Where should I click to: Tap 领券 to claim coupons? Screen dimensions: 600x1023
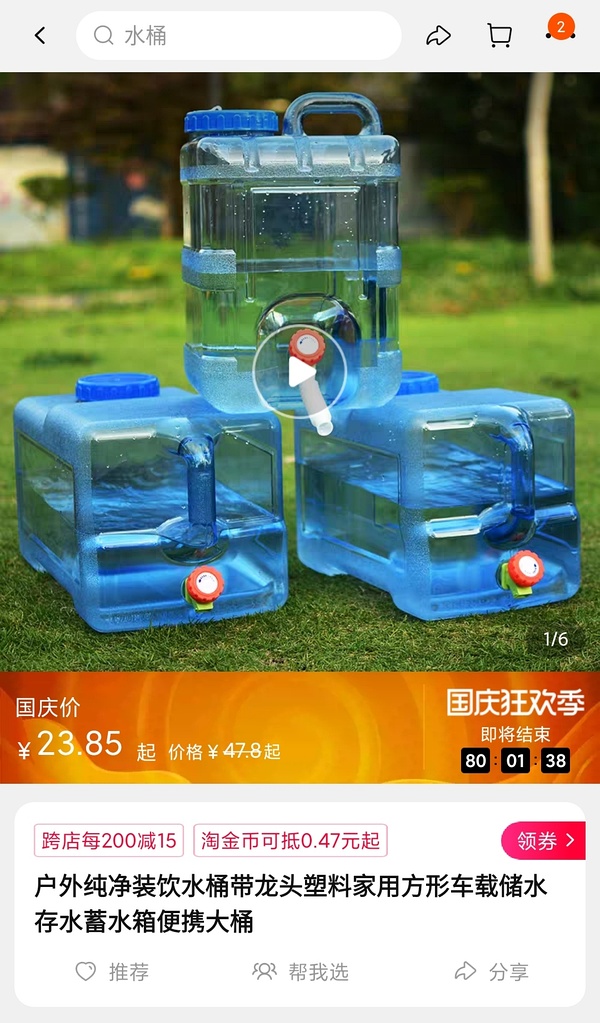coord(545,841)
